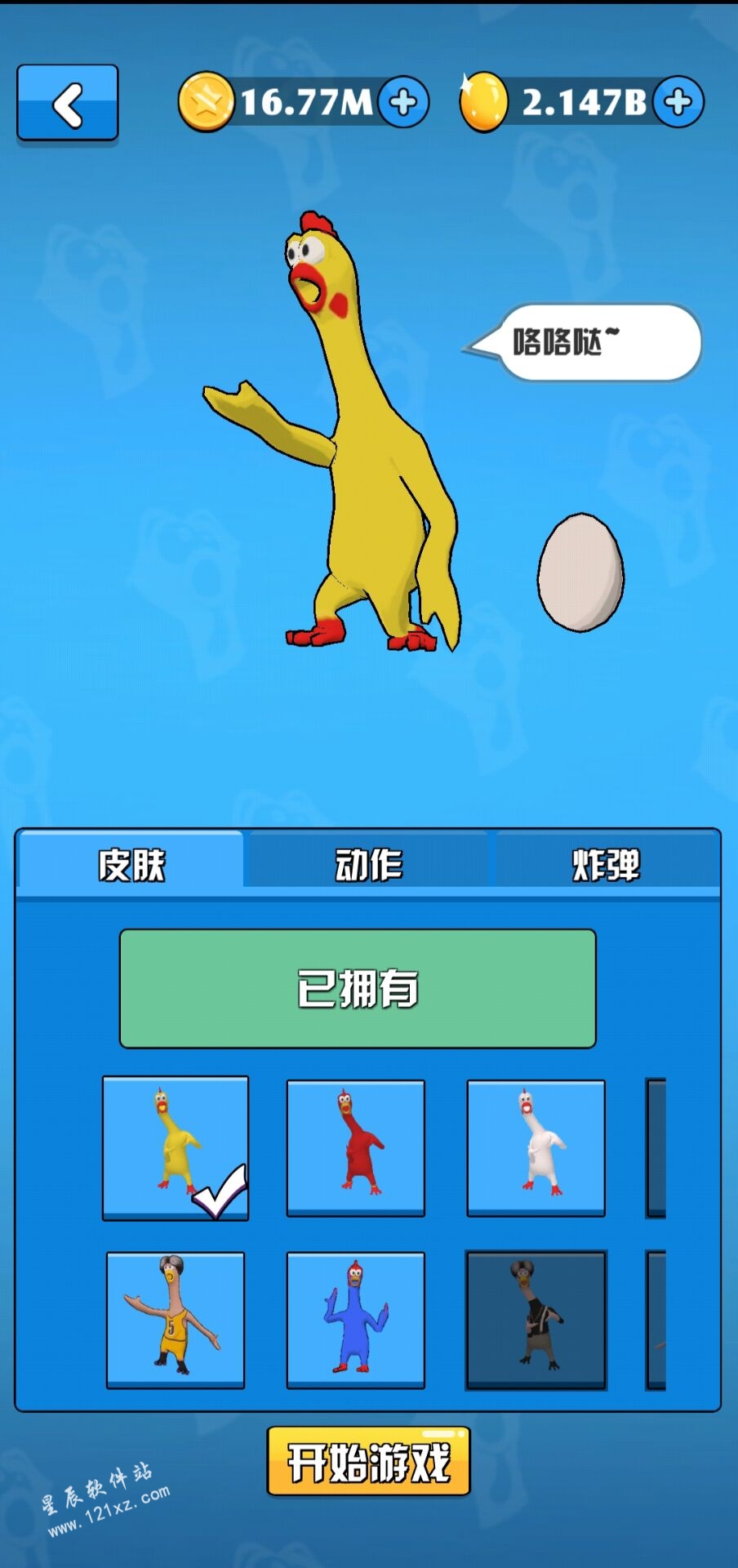Select the basketball jersey chicken skin
Image resolution: width=738 pixels, height=1568 pixels.
[175, 1319]
